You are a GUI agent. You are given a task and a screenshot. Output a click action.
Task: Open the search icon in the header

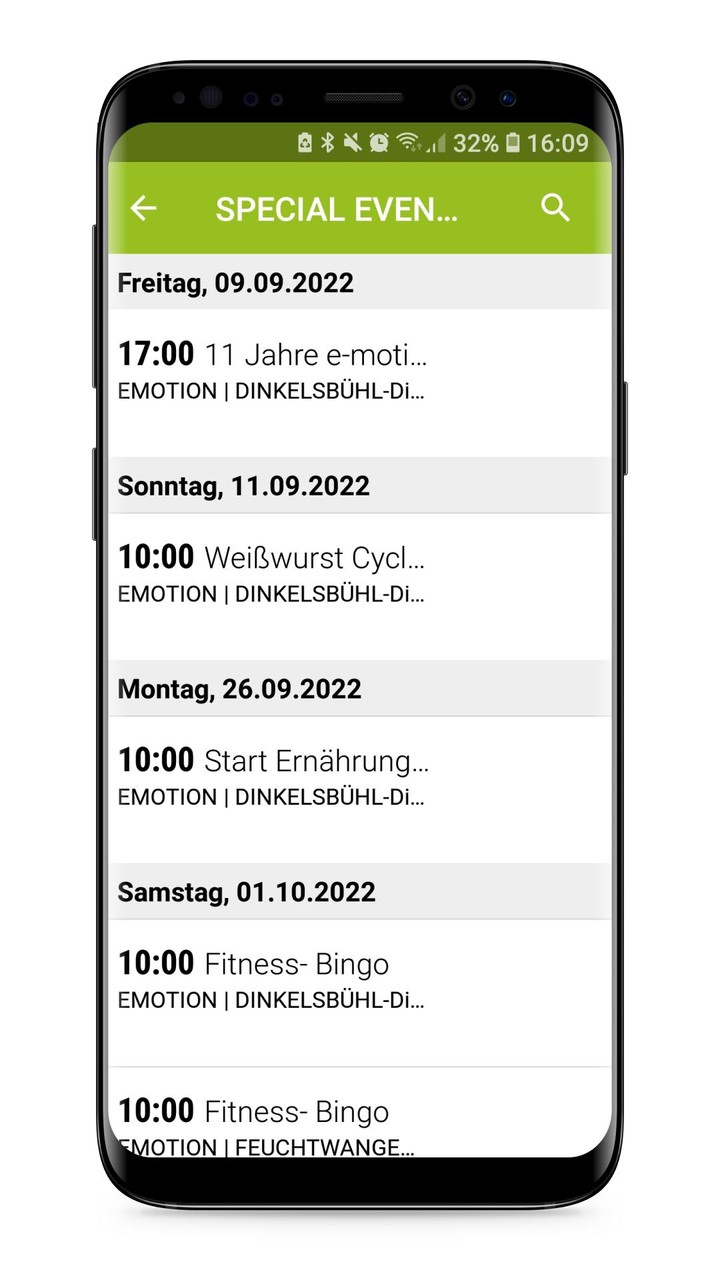pos(556,208)
